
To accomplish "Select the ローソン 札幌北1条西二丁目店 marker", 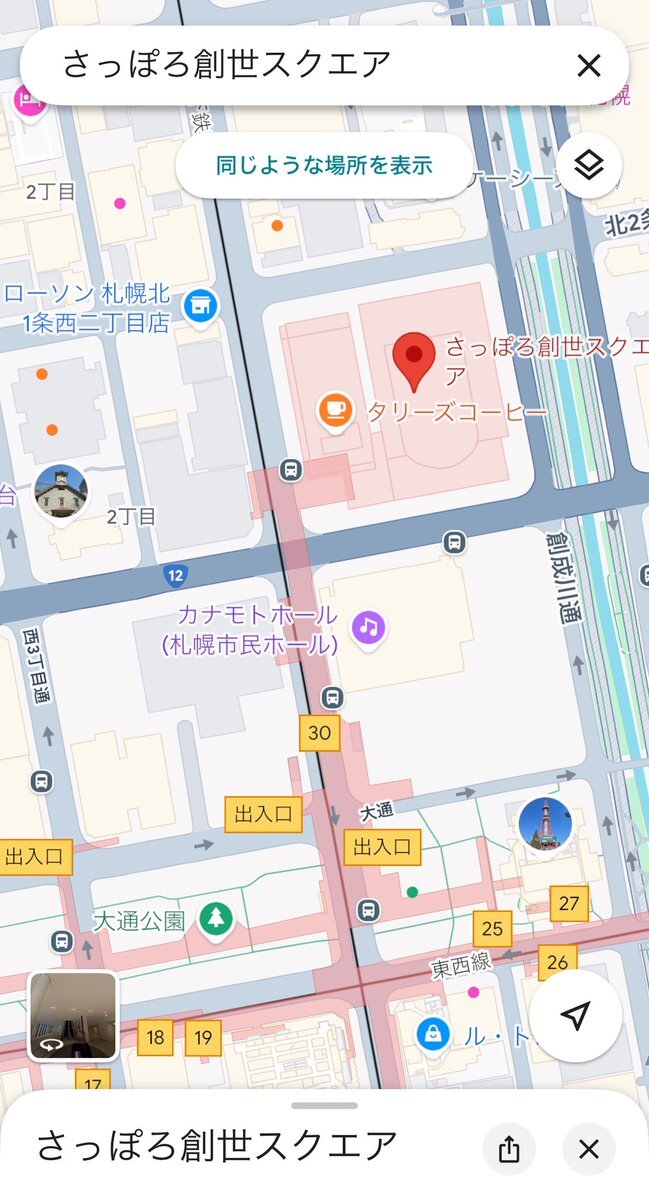I will click(201, 304).
